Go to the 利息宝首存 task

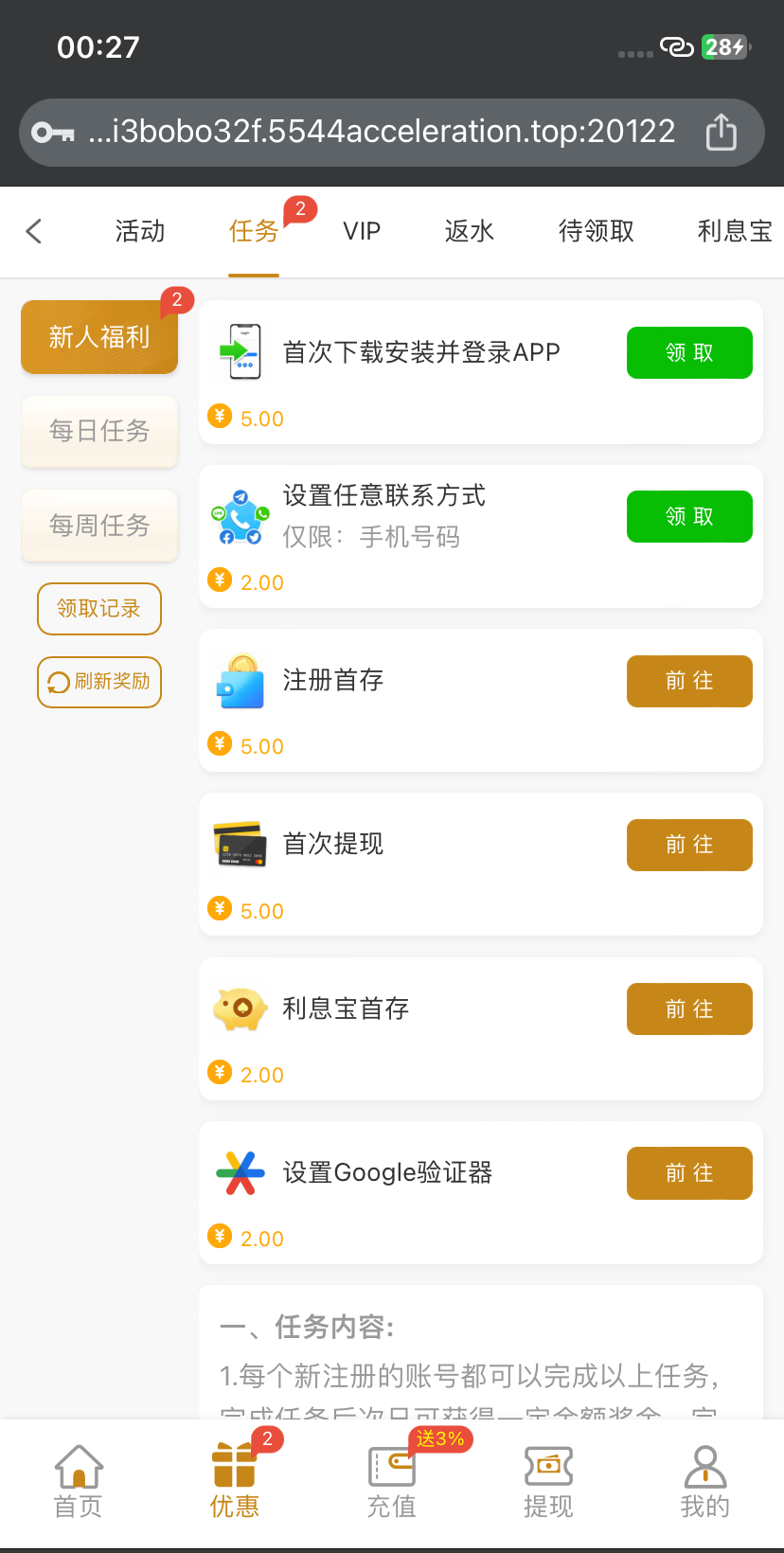[689, 1009]
